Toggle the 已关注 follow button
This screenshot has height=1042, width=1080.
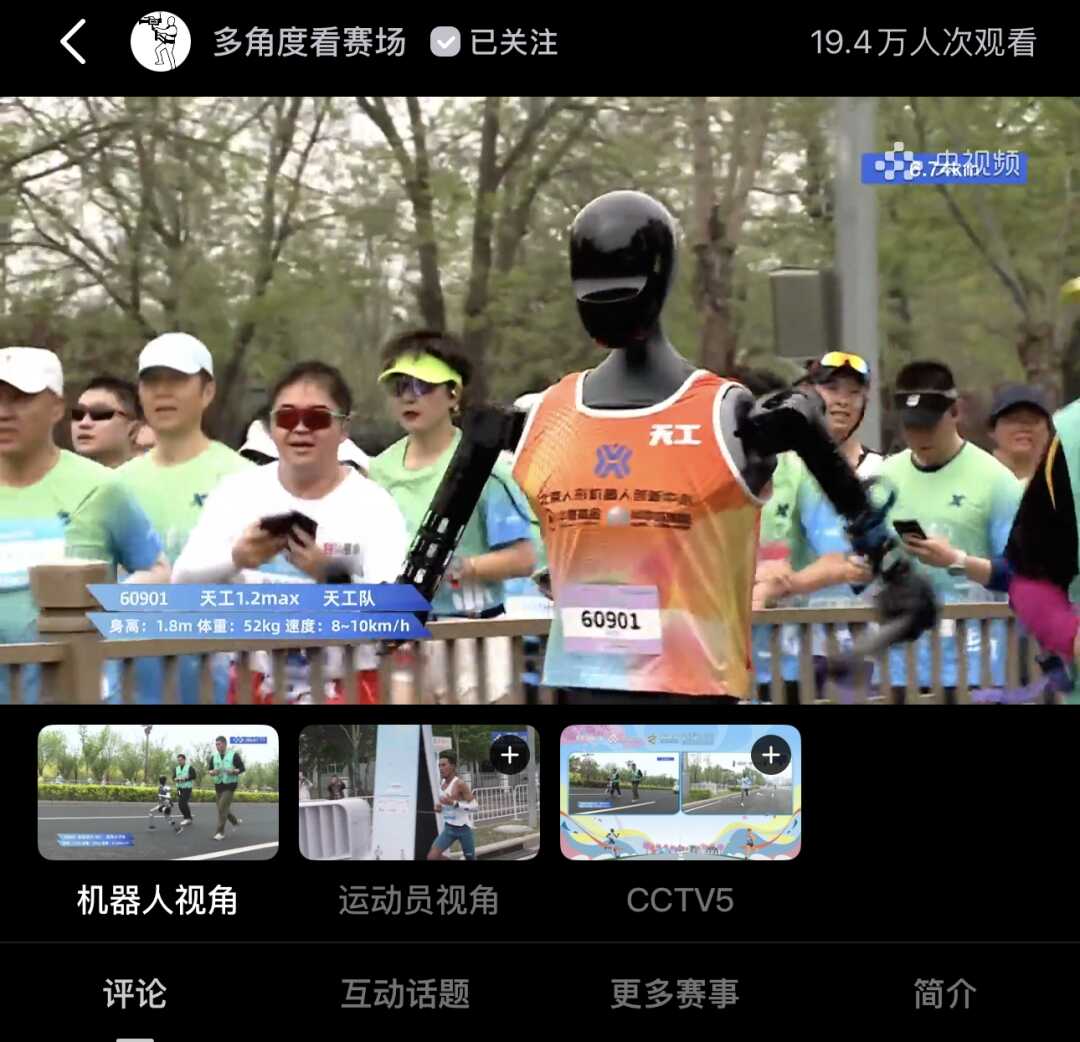[x=494, y=42]
